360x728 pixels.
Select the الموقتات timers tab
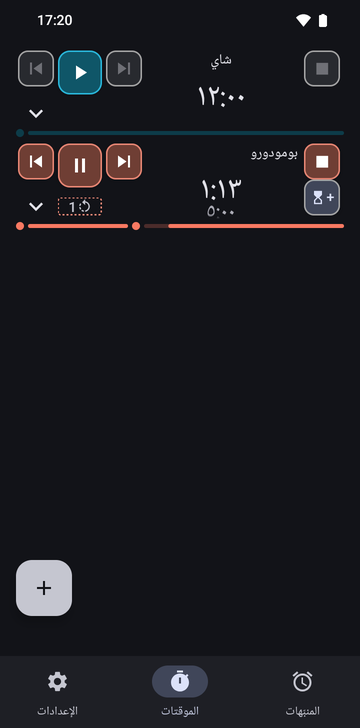point(180,692)
